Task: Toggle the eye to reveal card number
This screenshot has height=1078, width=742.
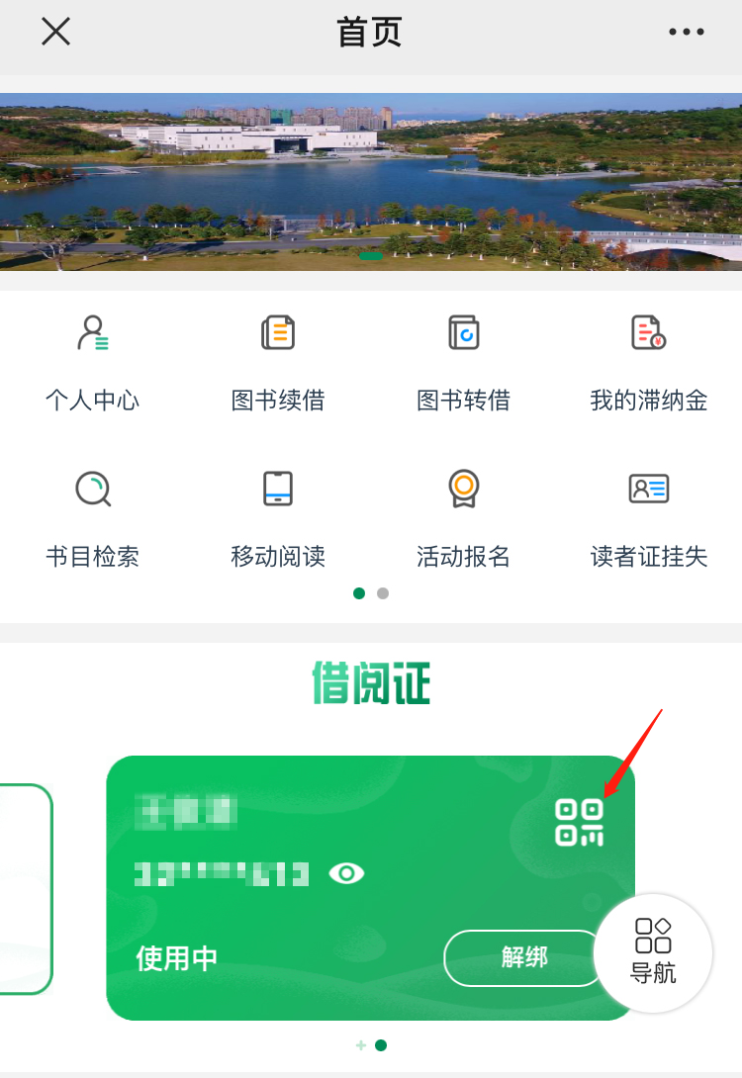Action: tap(348, 873)
